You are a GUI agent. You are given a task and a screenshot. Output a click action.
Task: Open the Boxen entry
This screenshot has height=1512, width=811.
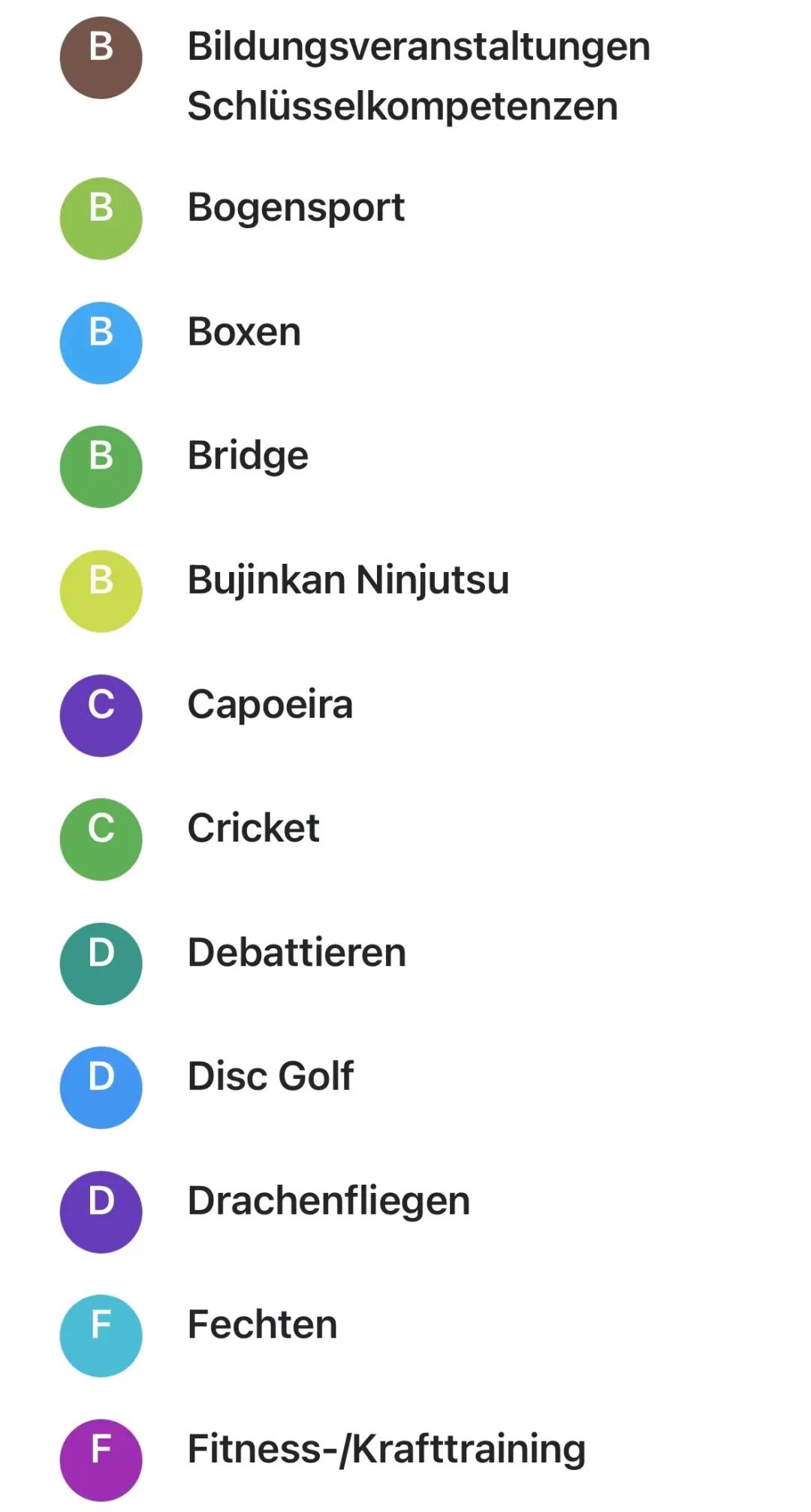[x=244, y=333]
